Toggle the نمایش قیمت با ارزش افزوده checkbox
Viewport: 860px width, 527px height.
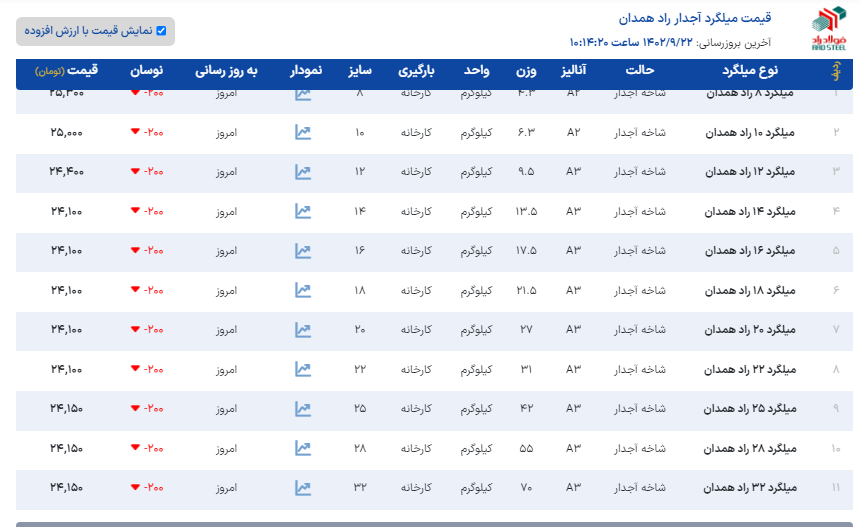coord(161,31)
